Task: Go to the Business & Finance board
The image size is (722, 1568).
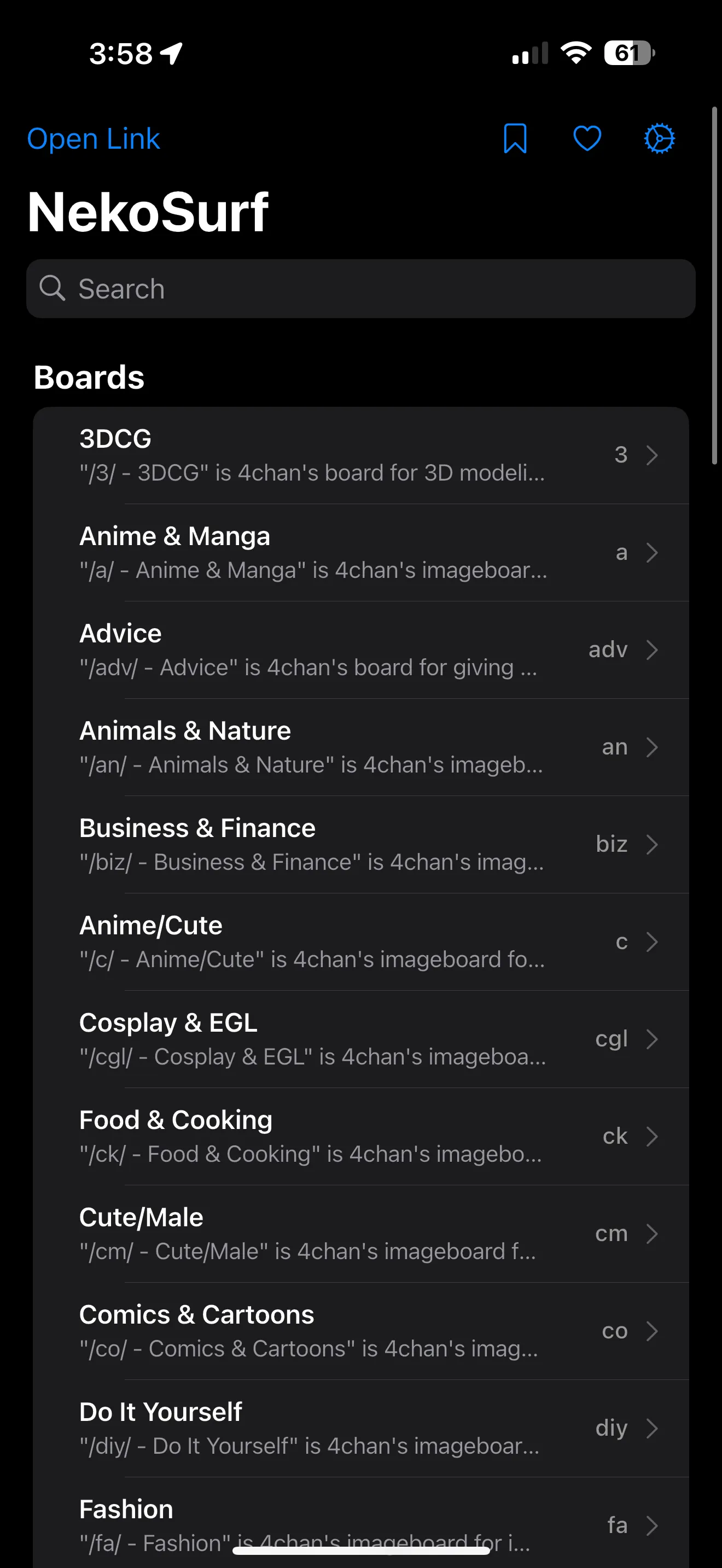Action: click(x=360, y=845)
